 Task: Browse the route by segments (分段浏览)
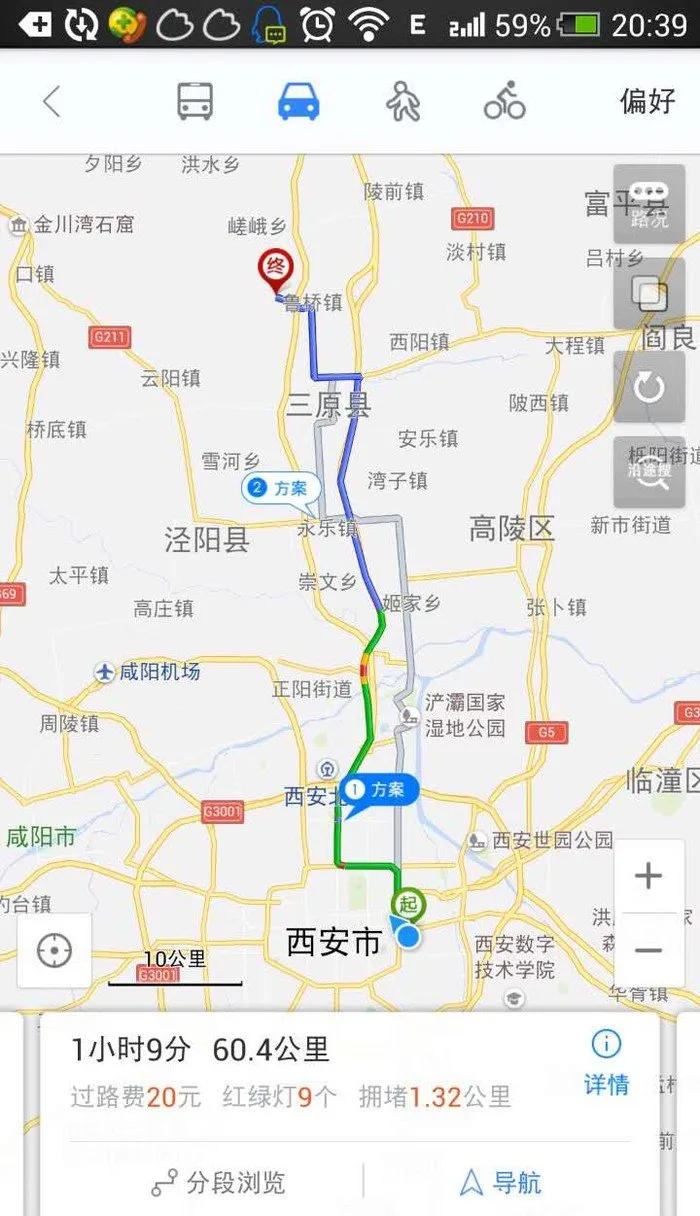pyautogui.click(x=219, y=1184)
